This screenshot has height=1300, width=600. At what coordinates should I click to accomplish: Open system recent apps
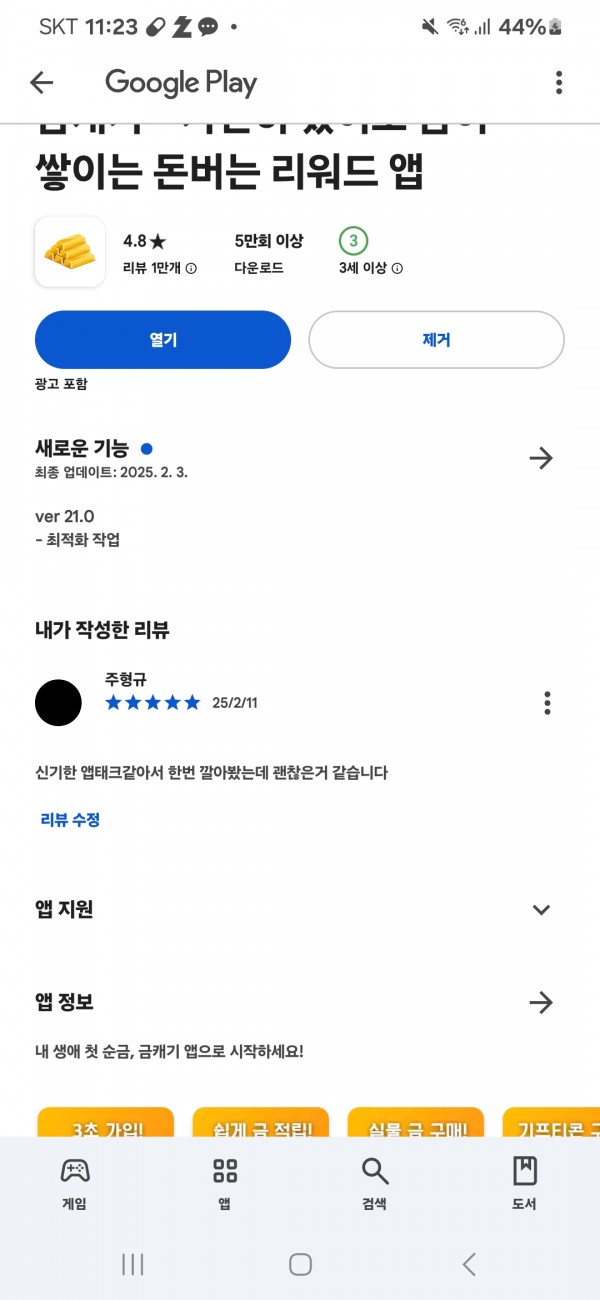point(132,1264)
